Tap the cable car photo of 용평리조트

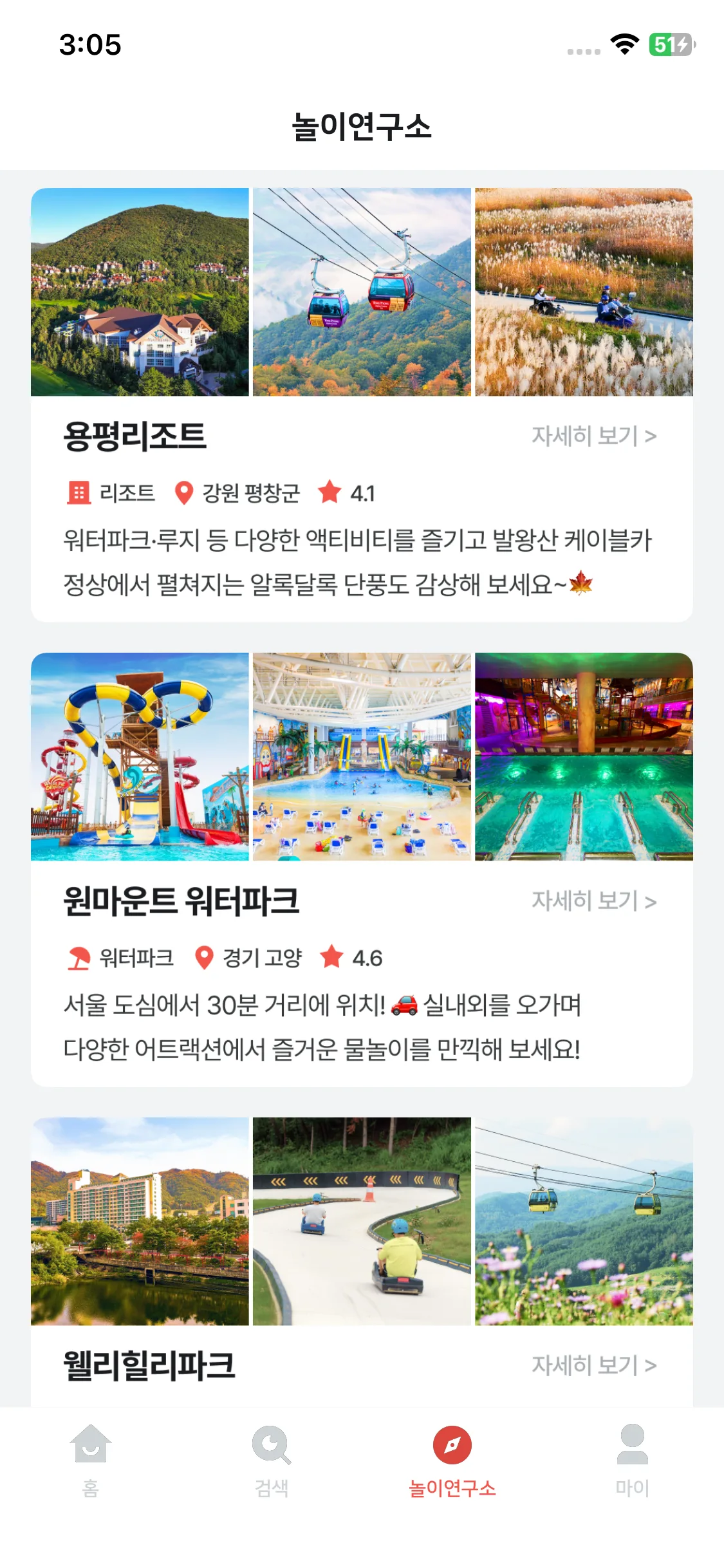[x=362, y=291]
